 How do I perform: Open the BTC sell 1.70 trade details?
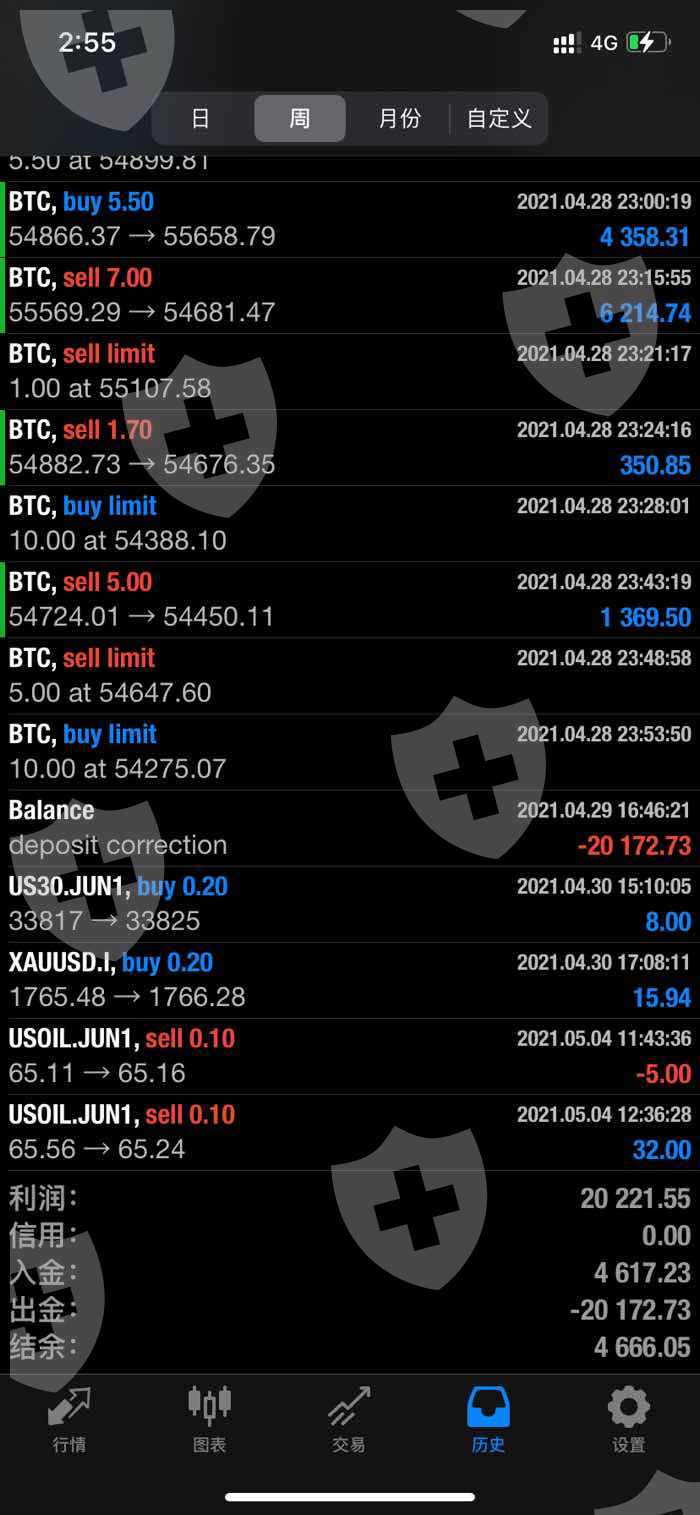(x=350, y=447)
